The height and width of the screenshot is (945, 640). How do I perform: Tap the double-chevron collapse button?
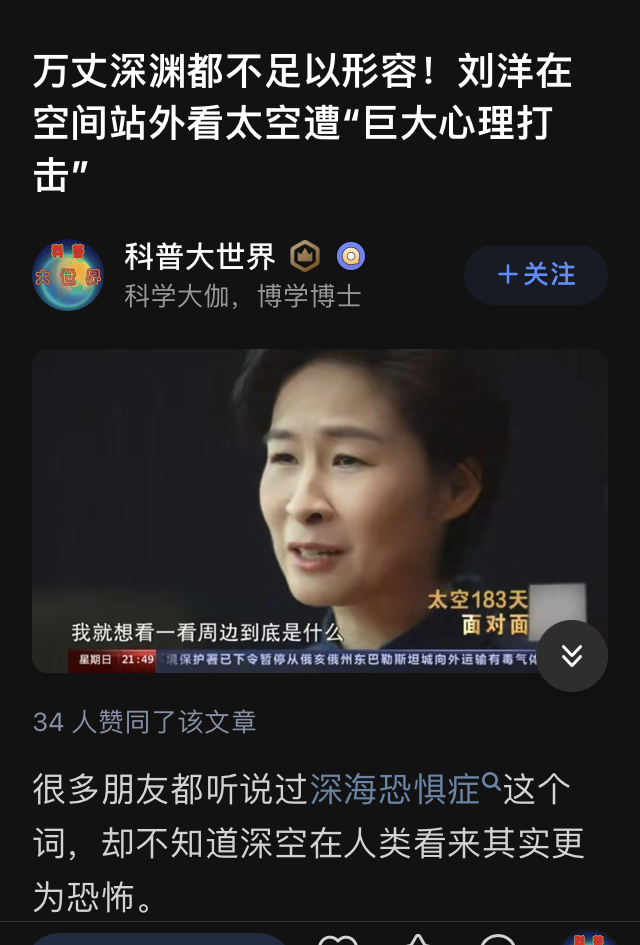pos(572,656)
